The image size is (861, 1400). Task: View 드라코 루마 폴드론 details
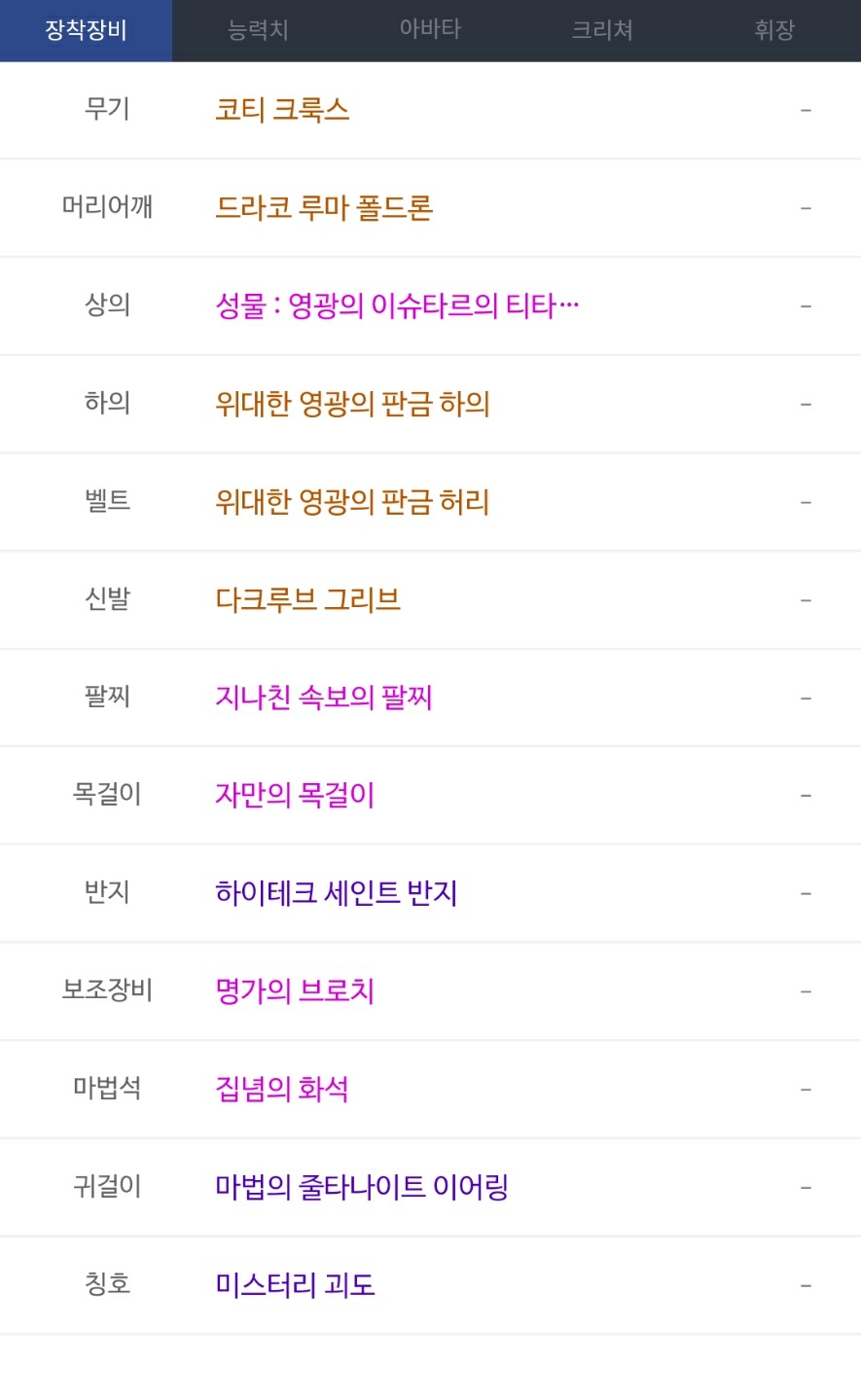click(324, 208)
